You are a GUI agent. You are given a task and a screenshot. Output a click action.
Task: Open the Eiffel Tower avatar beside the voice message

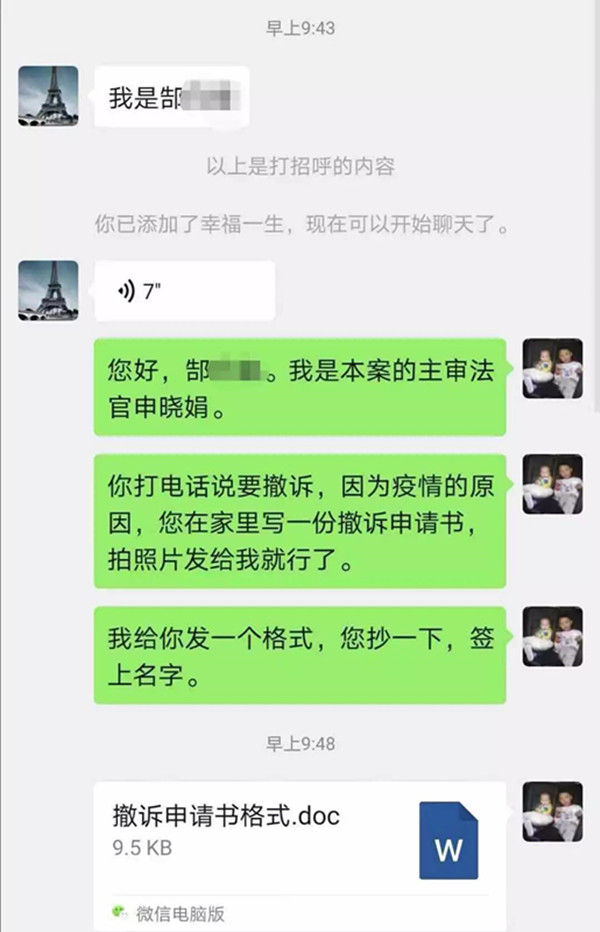(48, 290)
